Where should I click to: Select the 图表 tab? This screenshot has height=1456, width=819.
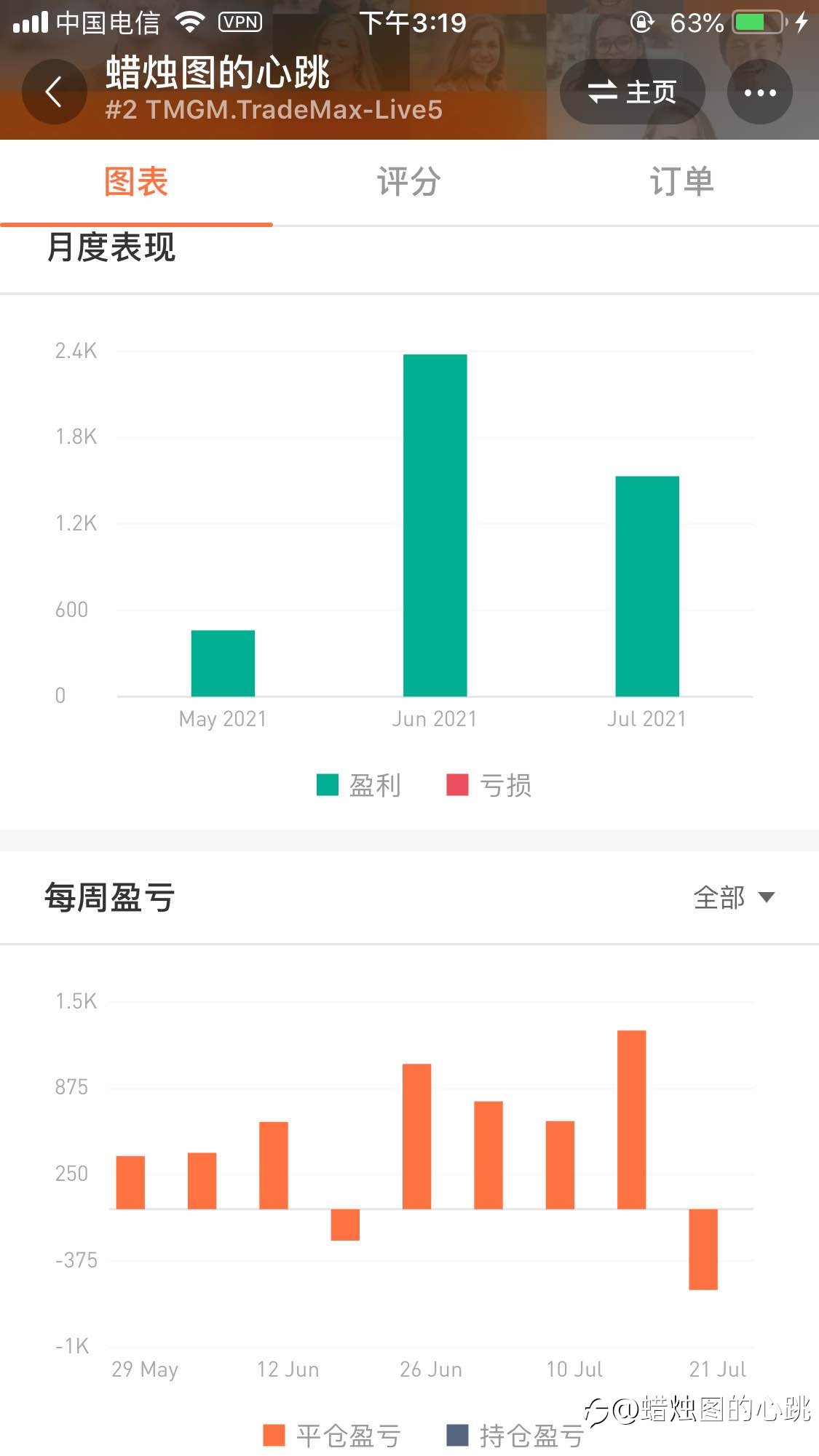(136, 182)
